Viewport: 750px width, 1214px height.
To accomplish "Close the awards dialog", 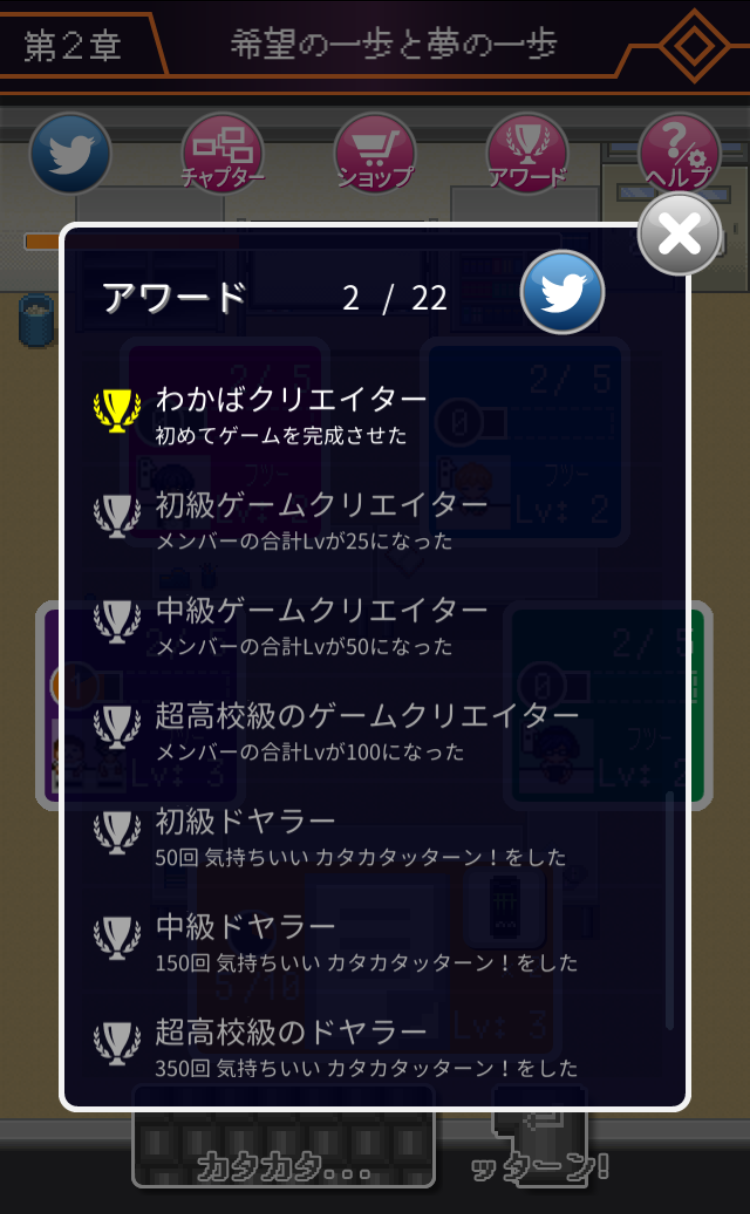I will [x=679, y=235].
